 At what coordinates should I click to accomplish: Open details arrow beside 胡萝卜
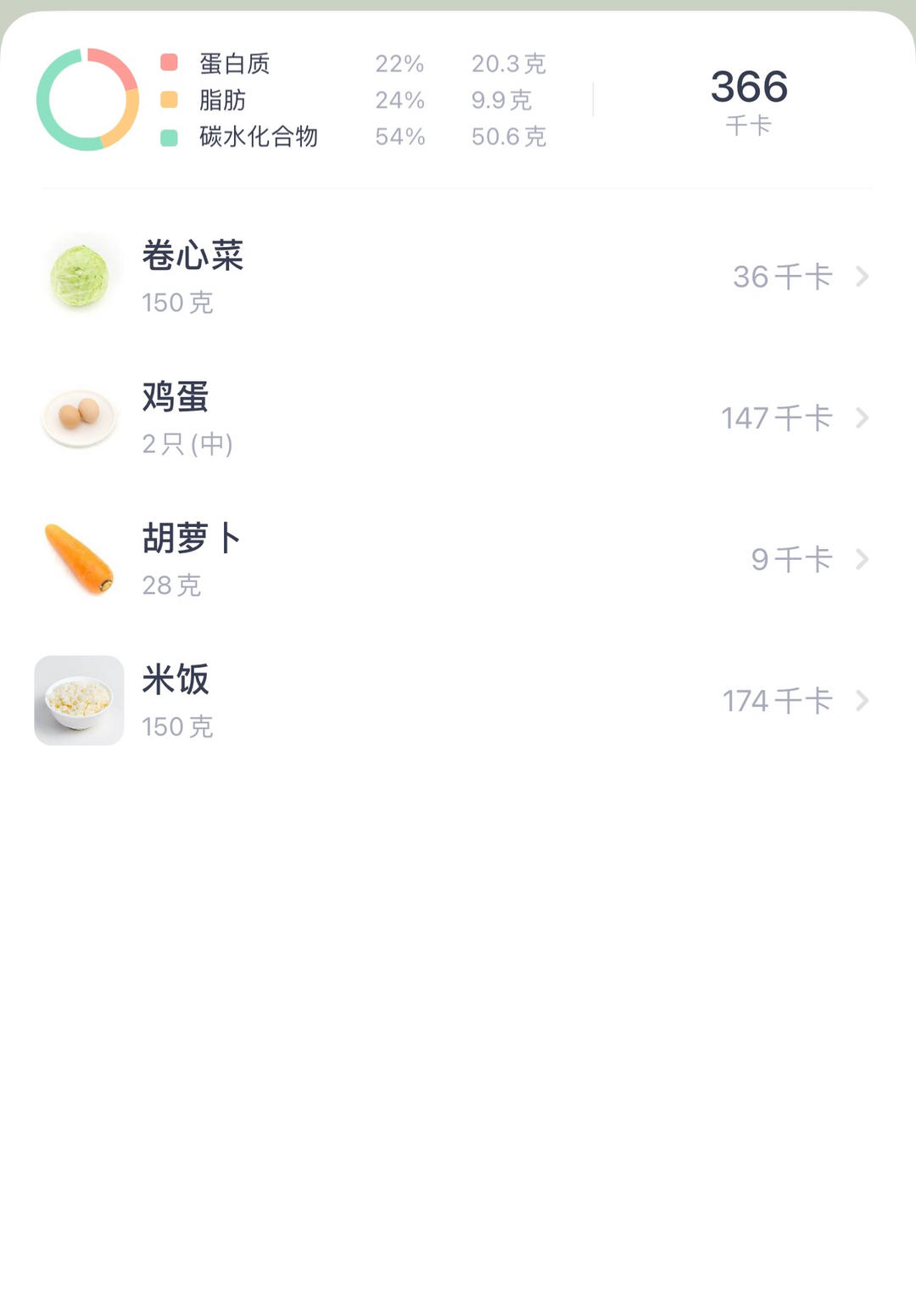[x=863, y=557]
